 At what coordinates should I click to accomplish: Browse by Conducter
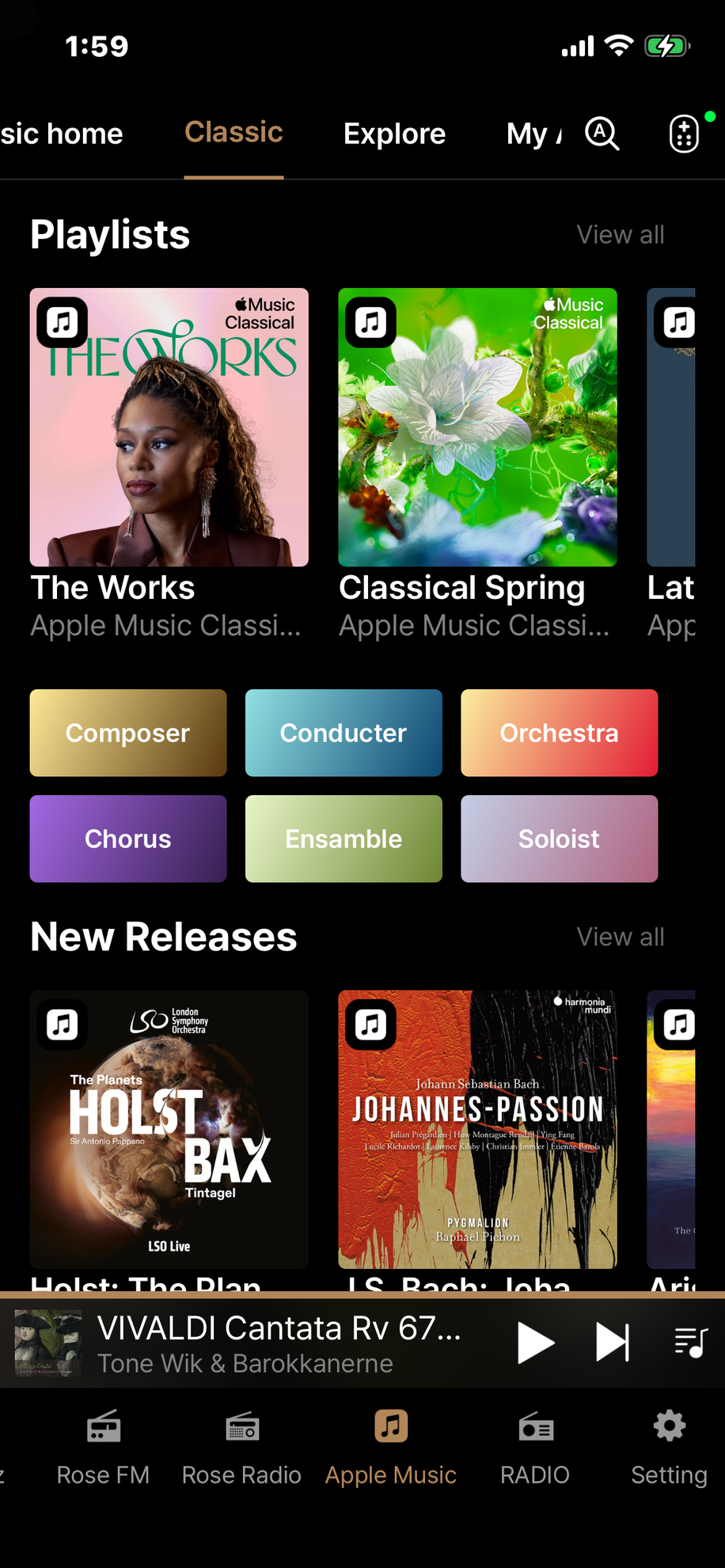[x=344, y=733]
